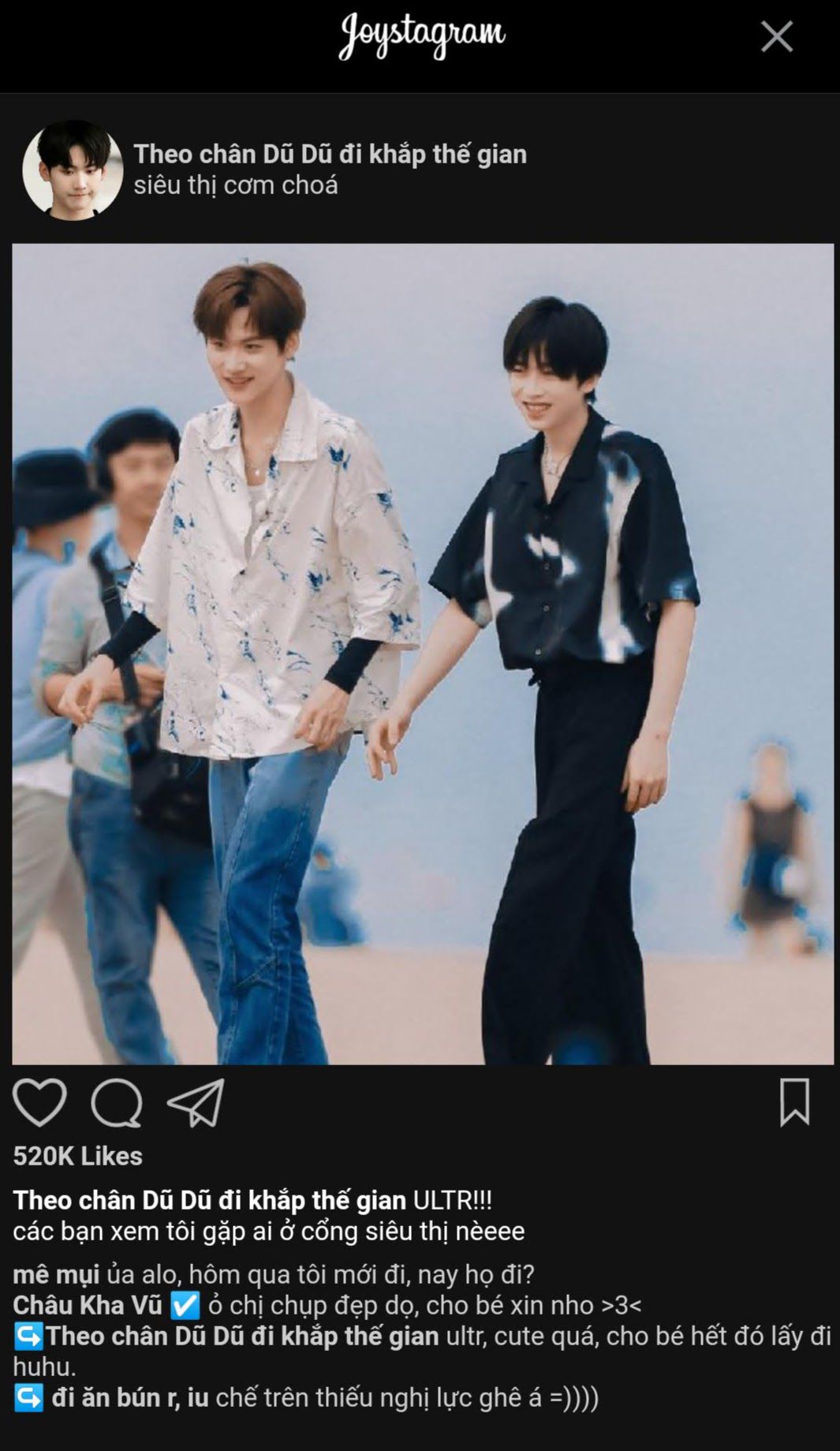Open comments via the speech bubble icon

117,1102
